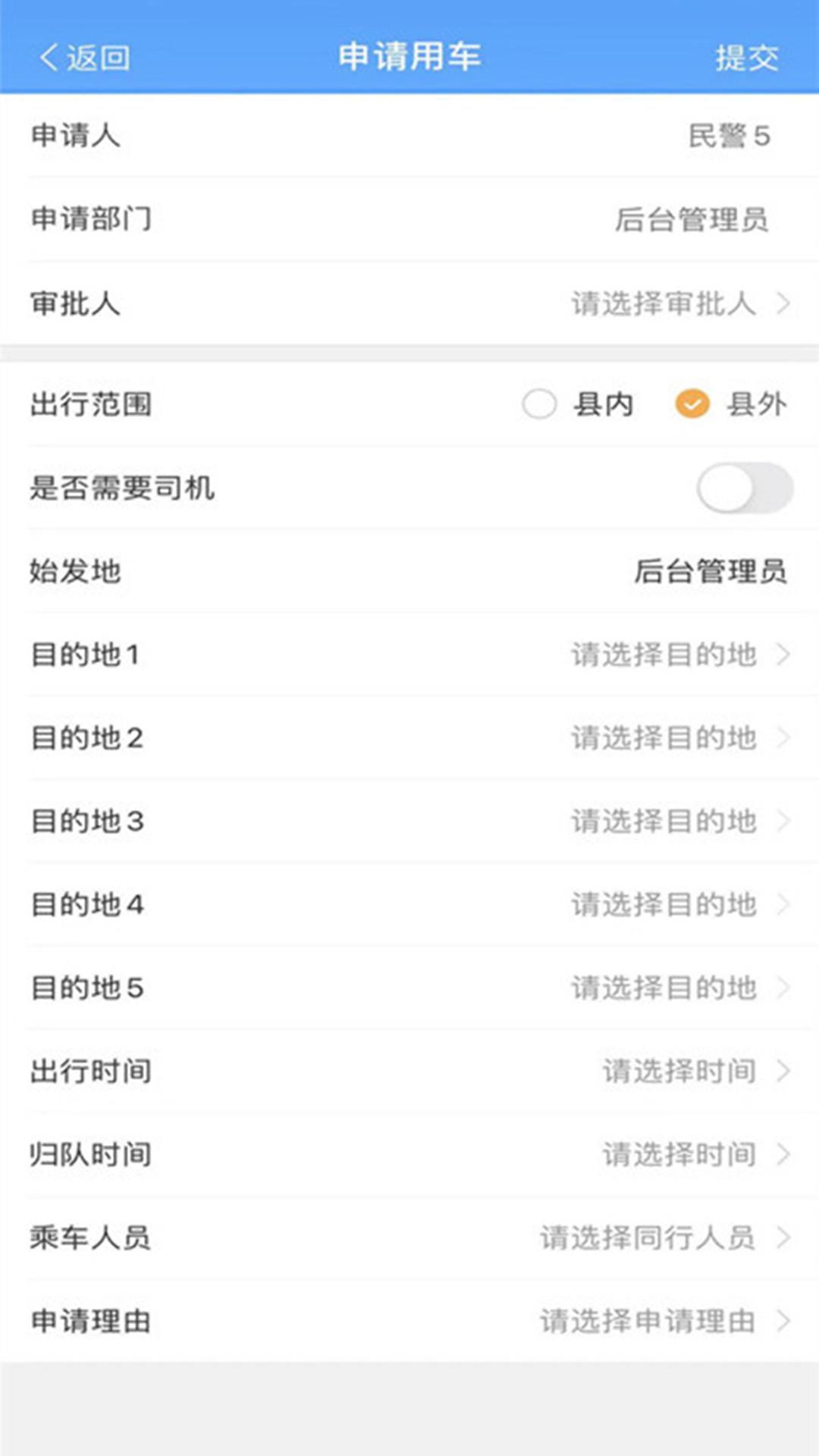
Task: Choose a reason in 申请理由
Action: click(x=660, y=1322)
